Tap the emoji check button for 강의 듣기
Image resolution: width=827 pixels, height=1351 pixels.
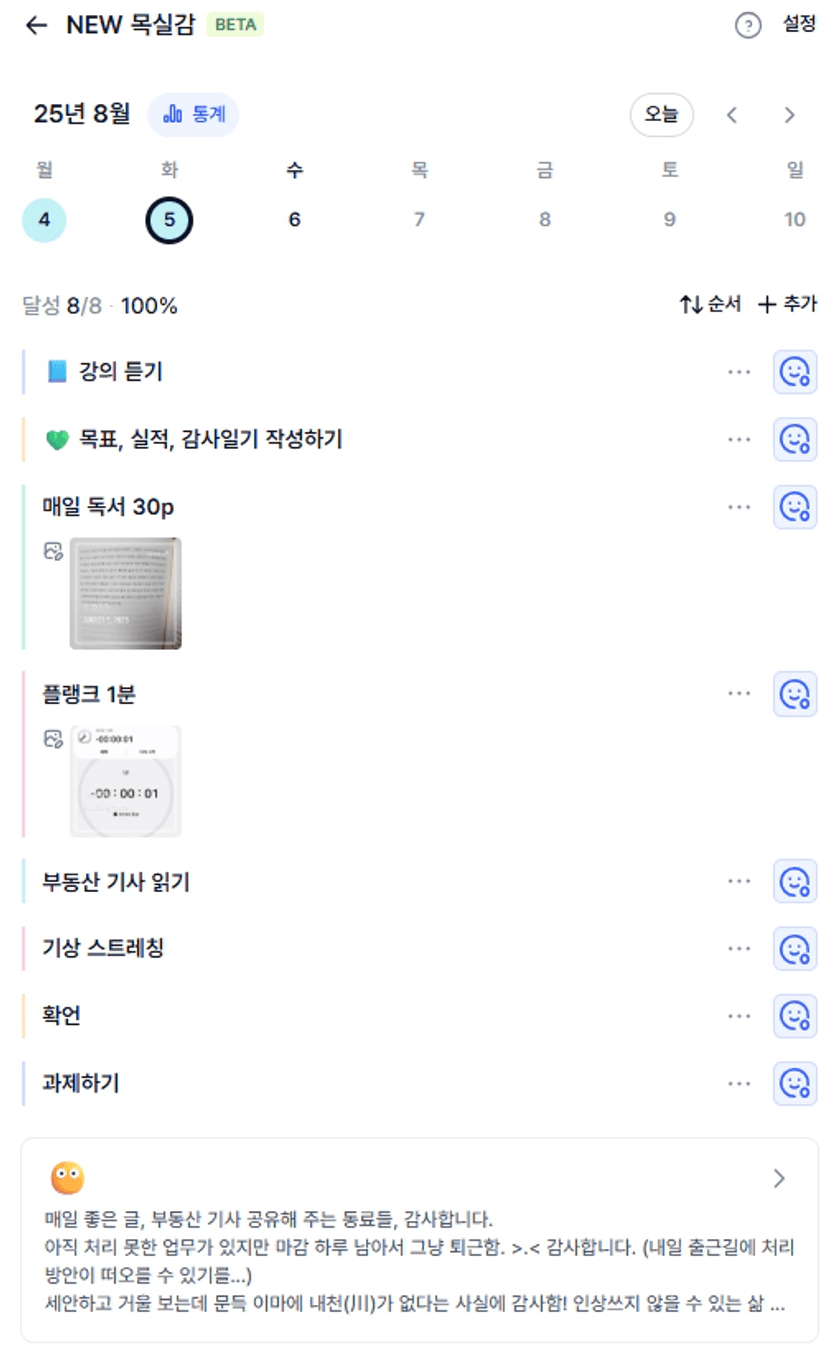(795, 372)
